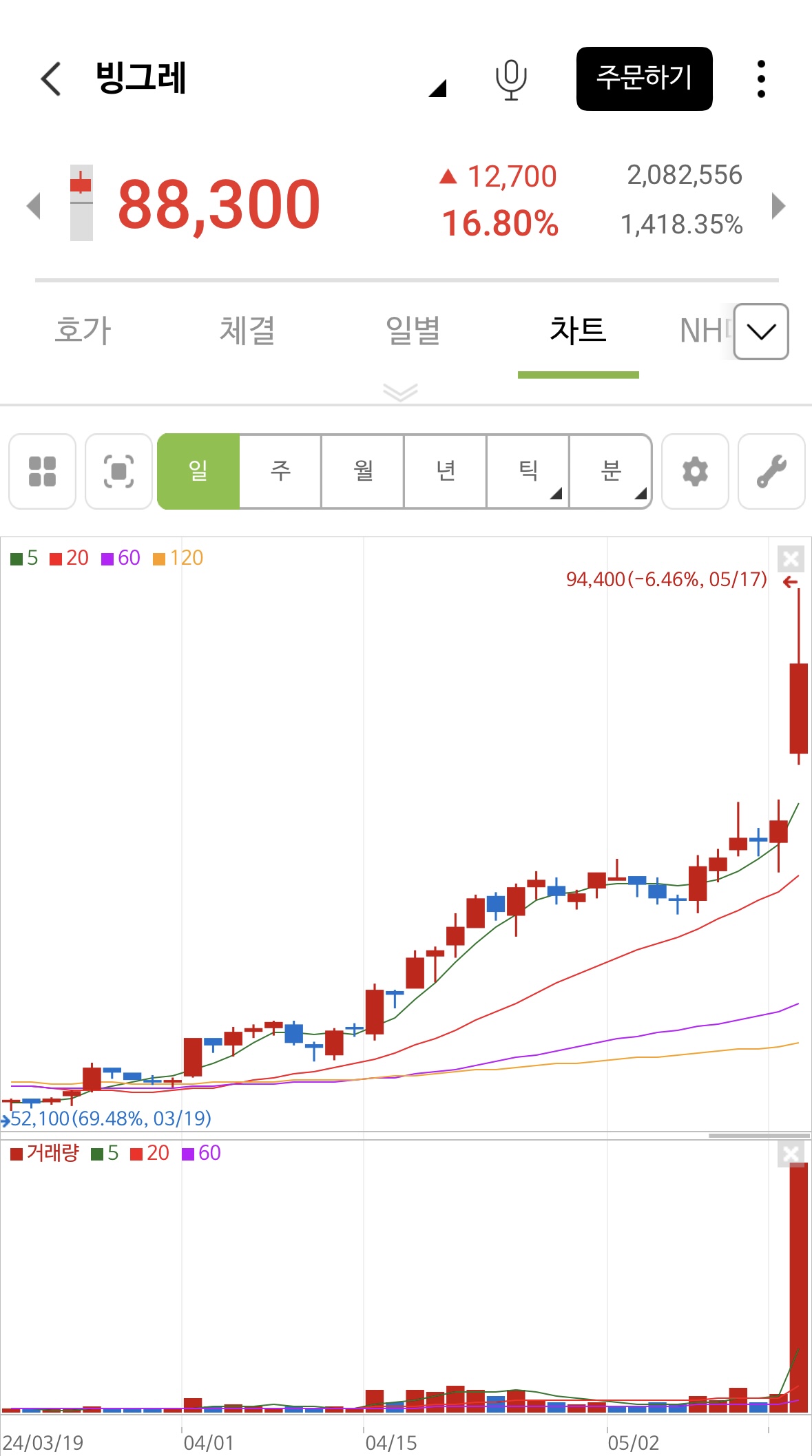Close the volume 거래량 indicator panel
Viewport: 812px width, 1456px height.
(791, 1153)
